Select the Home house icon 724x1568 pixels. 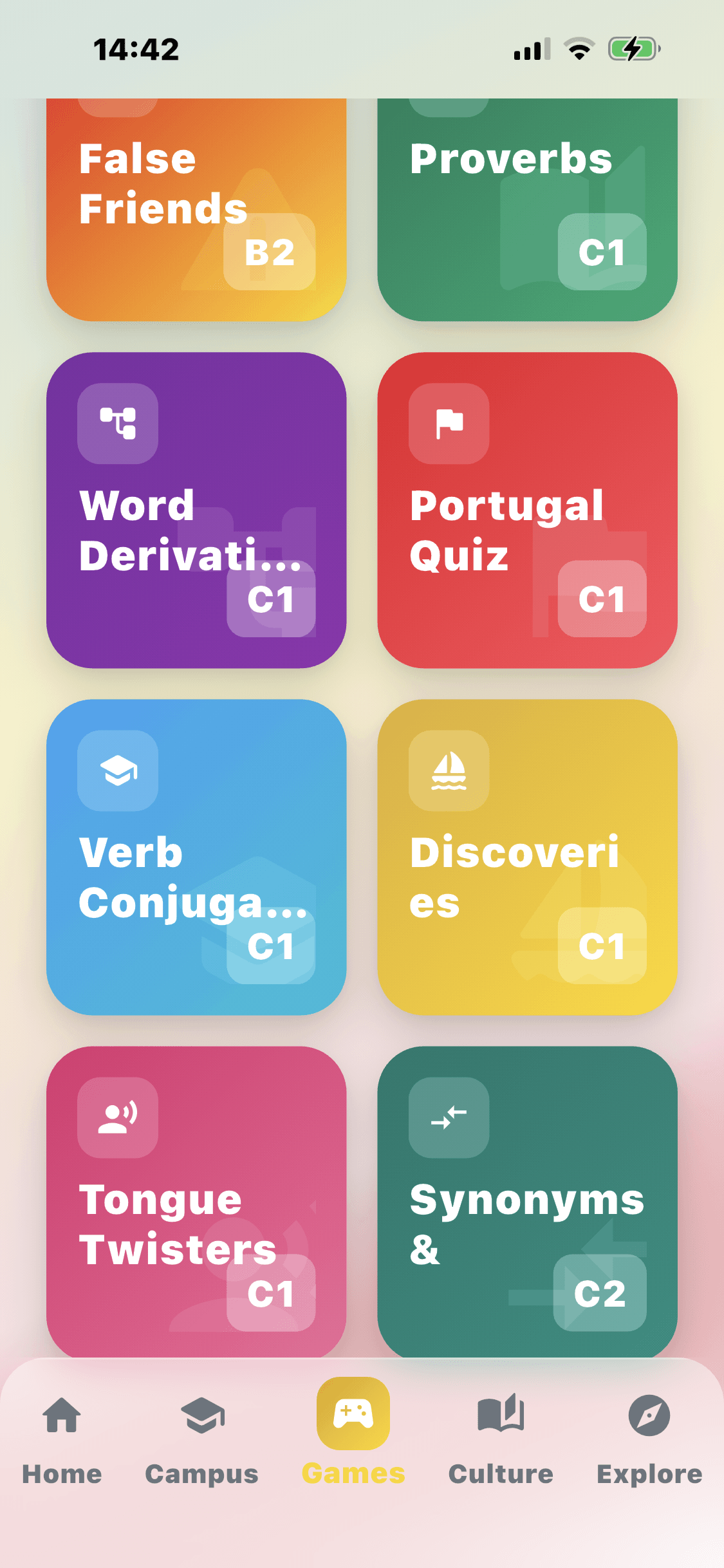62,1416
